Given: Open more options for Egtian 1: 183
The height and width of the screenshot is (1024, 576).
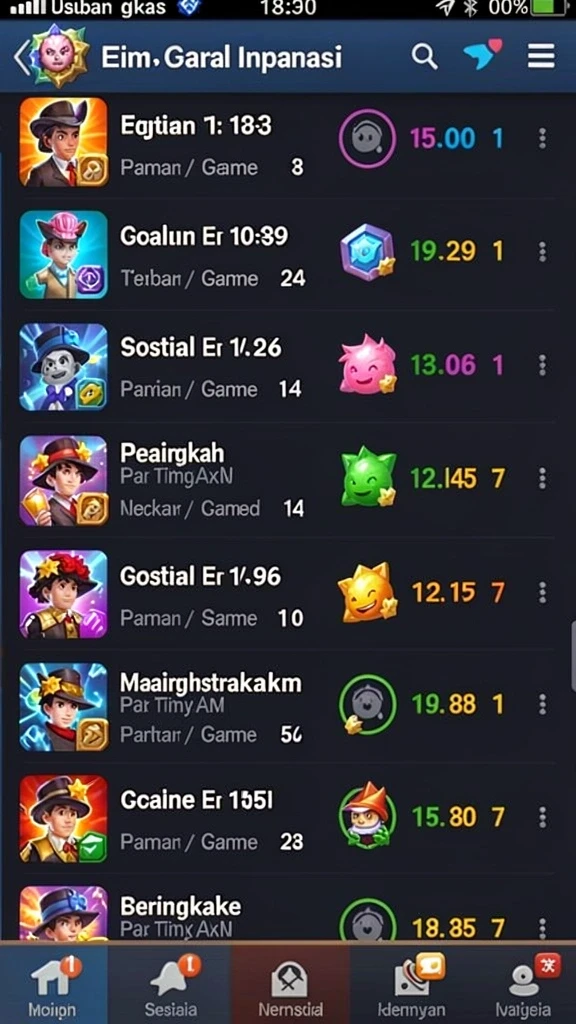Looking at the screenshot, I should pyautogui.click(x=542, y=138).
